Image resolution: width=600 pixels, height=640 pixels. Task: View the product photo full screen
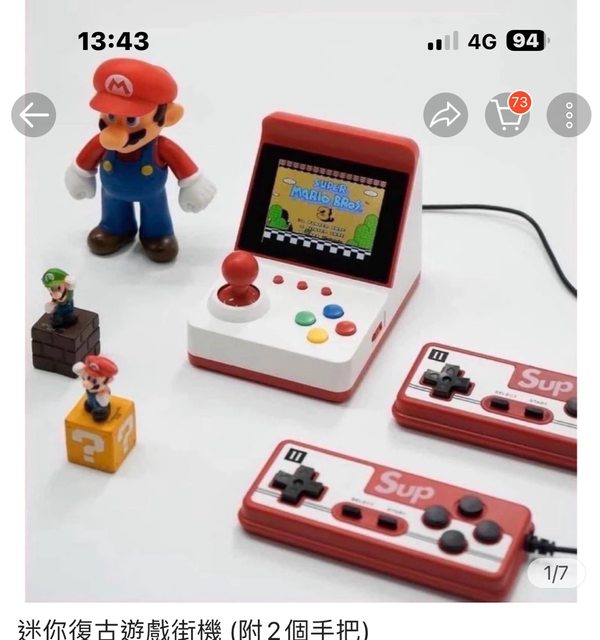tap(300, 340)
